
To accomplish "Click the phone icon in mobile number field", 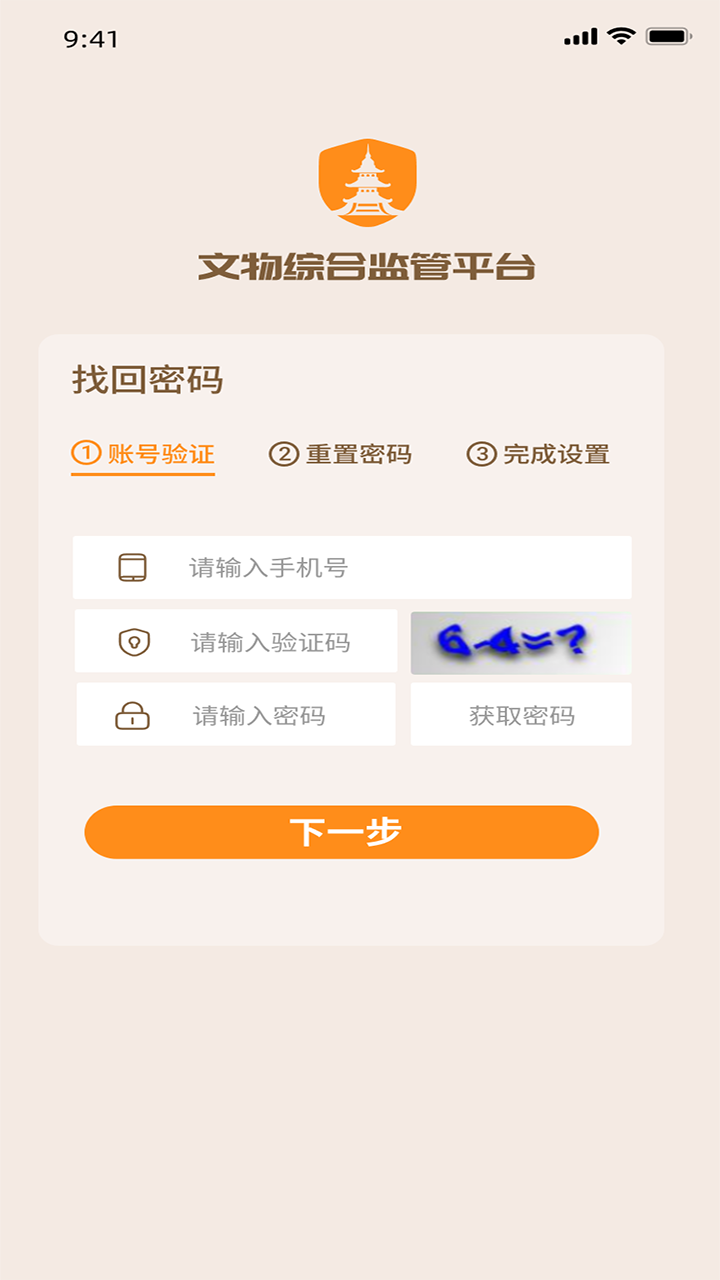I will click(x=130, y=567).
